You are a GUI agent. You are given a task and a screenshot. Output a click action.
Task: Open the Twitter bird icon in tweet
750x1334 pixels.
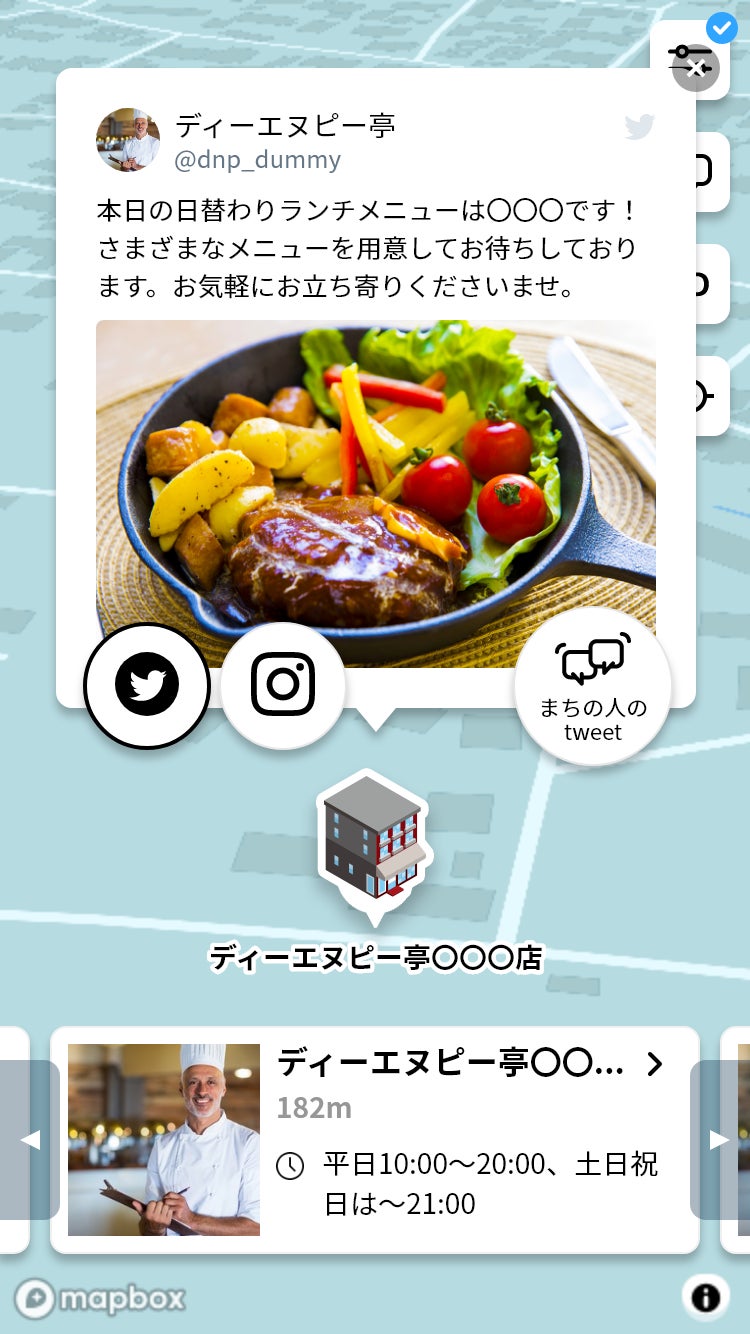pos(639,127)
